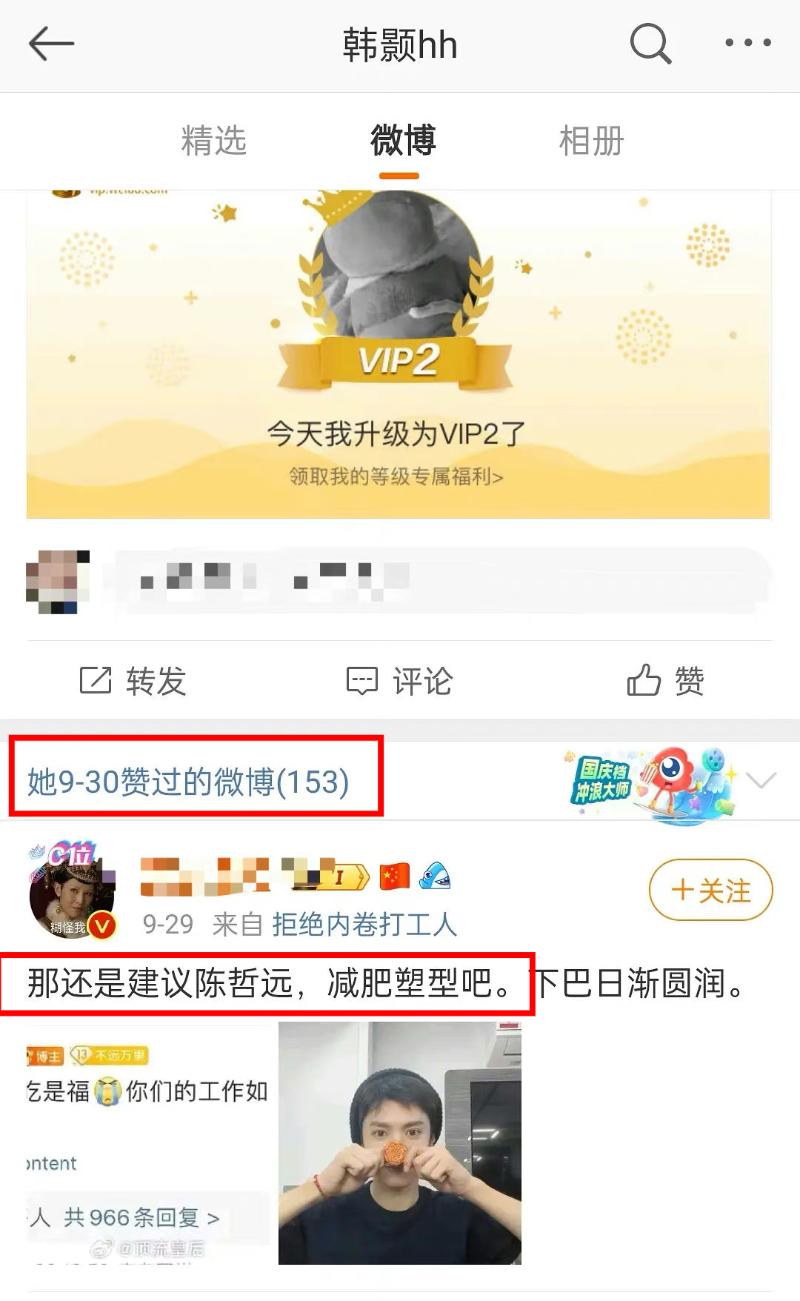Open the three-dot overflow menu
800x1301 pixels.
pyautogui.click(x=747, y=44)
